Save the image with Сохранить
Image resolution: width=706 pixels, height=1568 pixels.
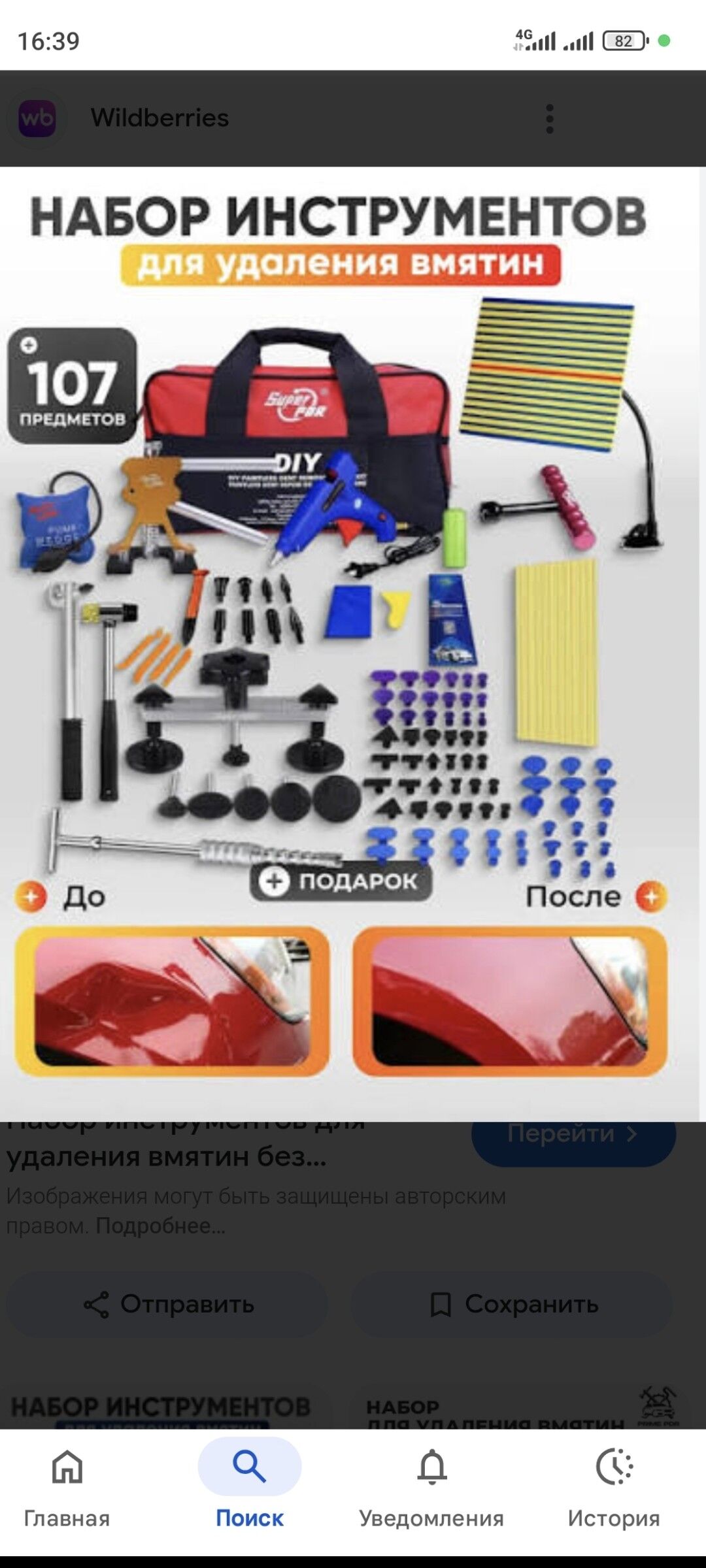click(x=513, y=1304)
